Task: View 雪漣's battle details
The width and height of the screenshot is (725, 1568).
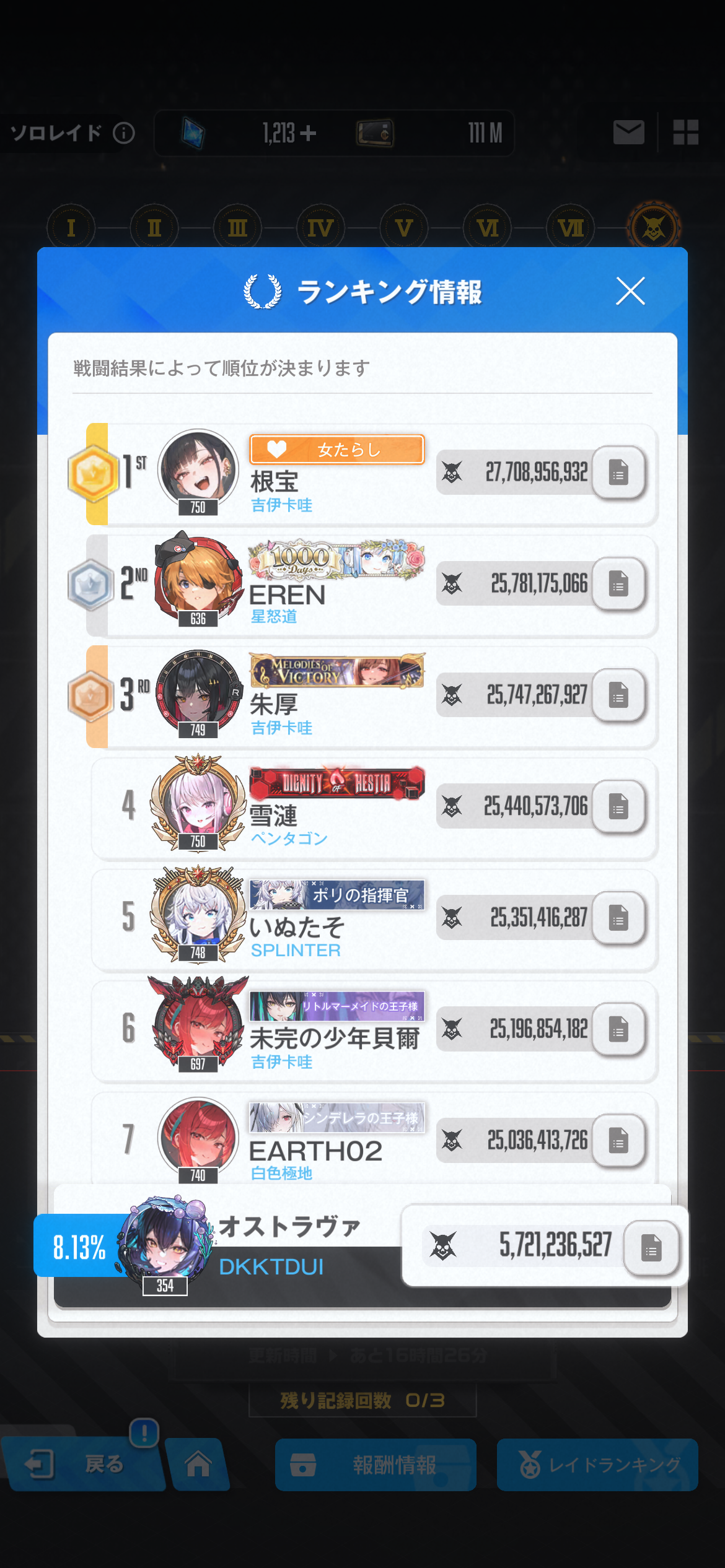Action: click(x=618, y=806)
